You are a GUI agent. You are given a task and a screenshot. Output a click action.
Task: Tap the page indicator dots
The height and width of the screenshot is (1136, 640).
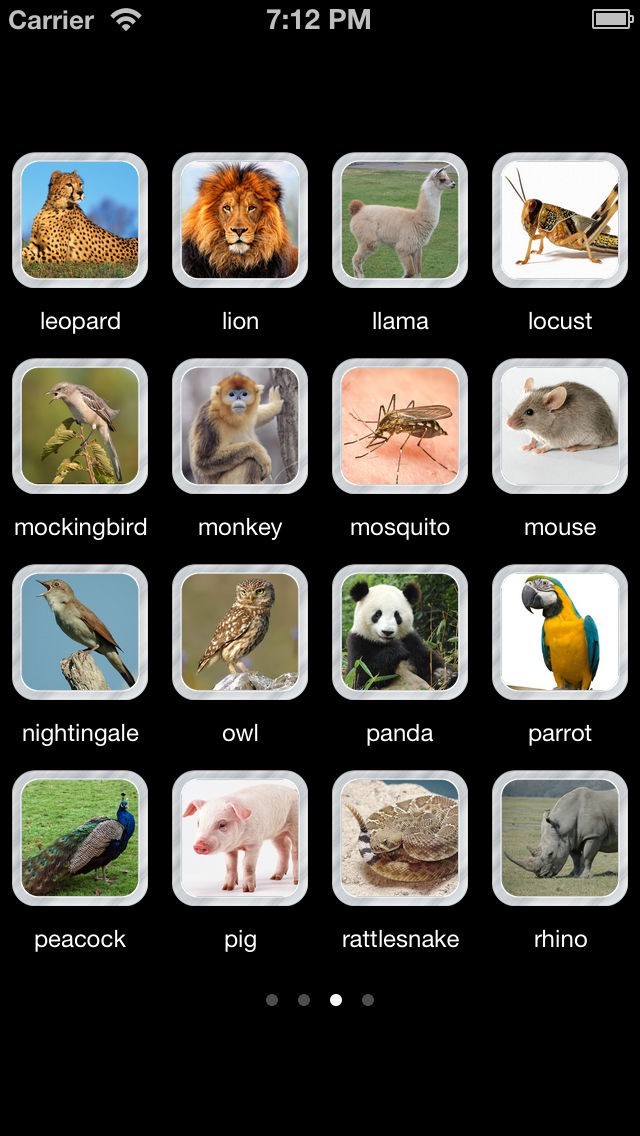tap(320, 1000)
